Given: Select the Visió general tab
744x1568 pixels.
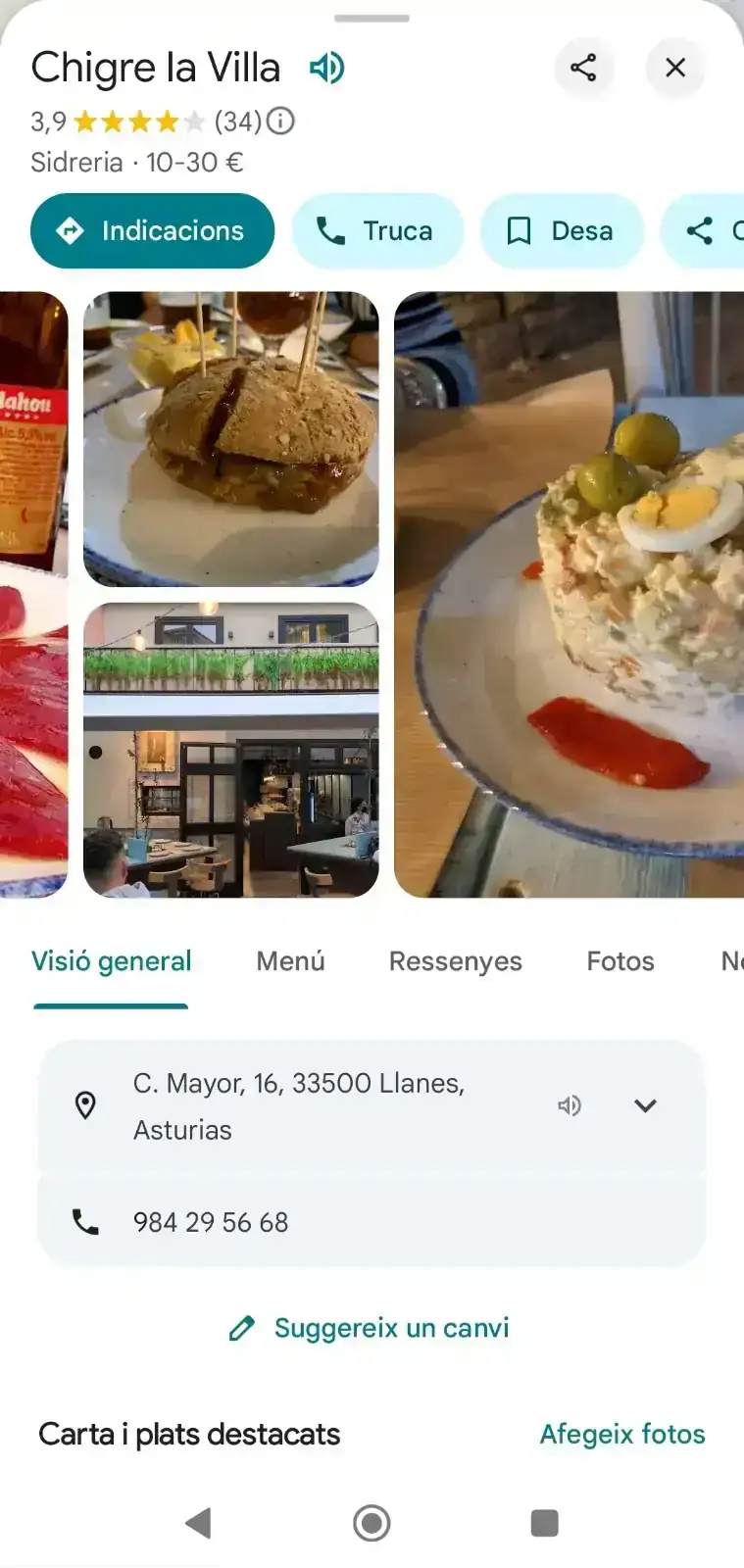Looking at the screenshot, I should (112, 961).
